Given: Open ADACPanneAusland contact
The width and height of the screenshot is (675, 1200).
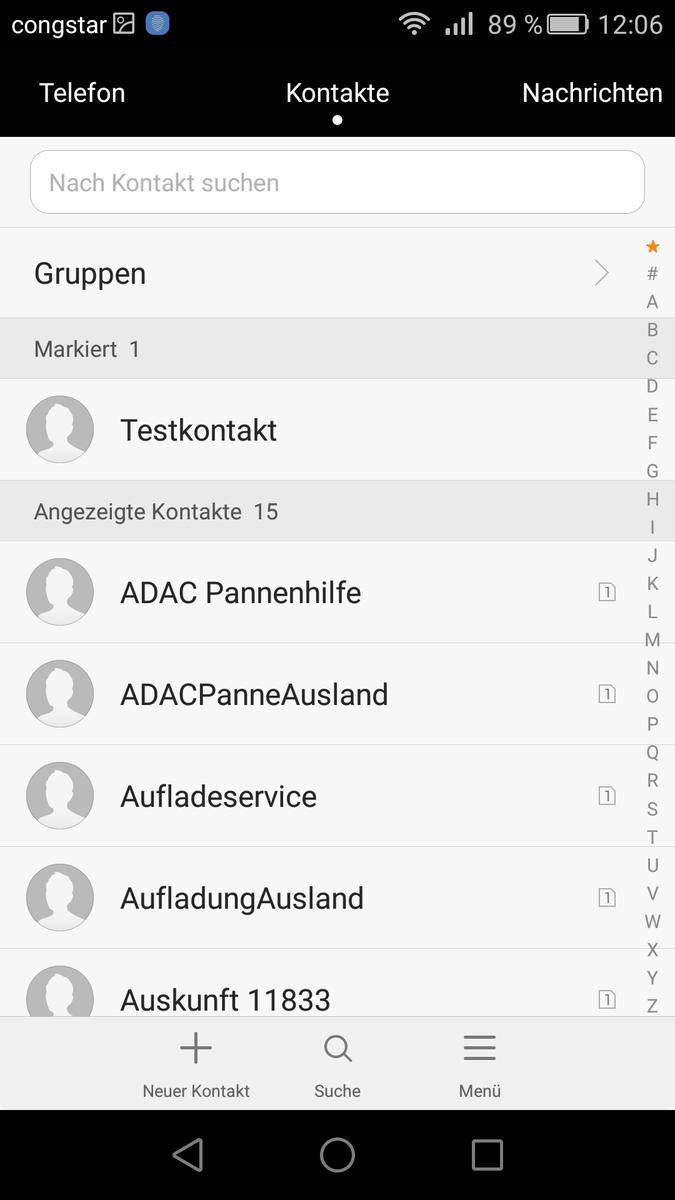Looking at the screenshot, I should 320,694.
